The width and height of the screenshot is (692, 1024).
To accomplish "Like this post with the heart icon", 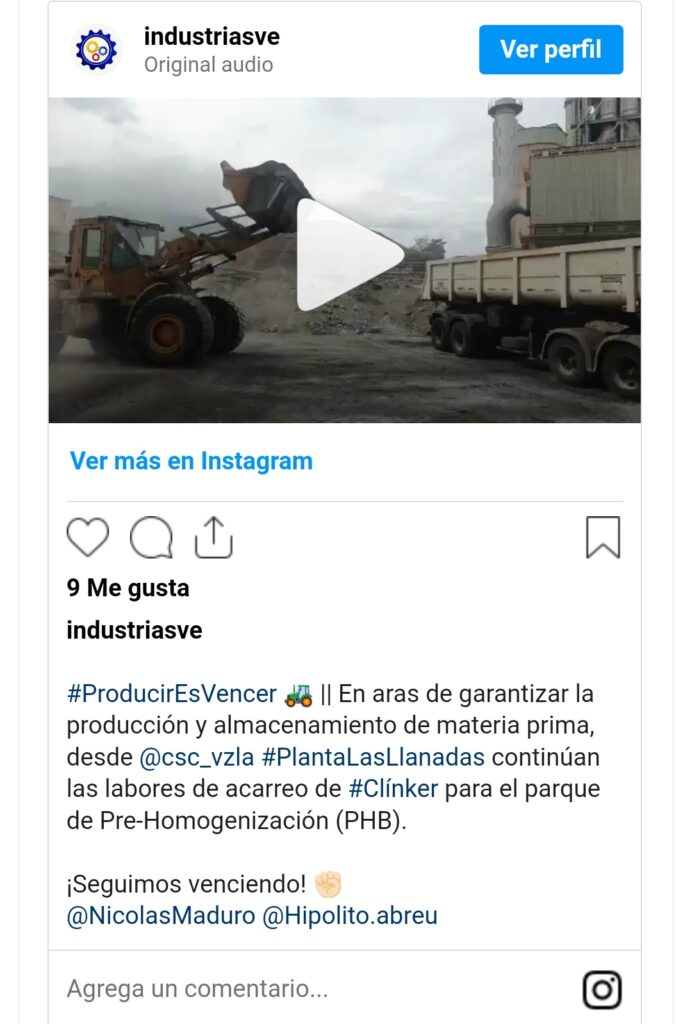I will [x=88, y=538].
